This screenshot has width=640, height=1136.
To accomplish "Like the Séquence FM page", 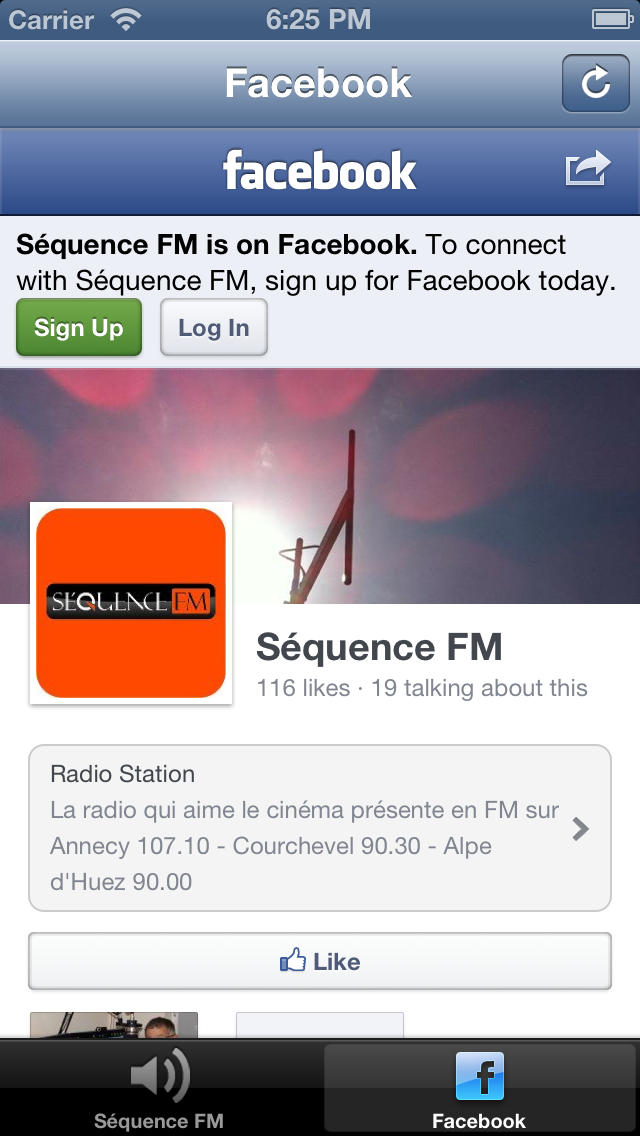I will pos(320,961).
